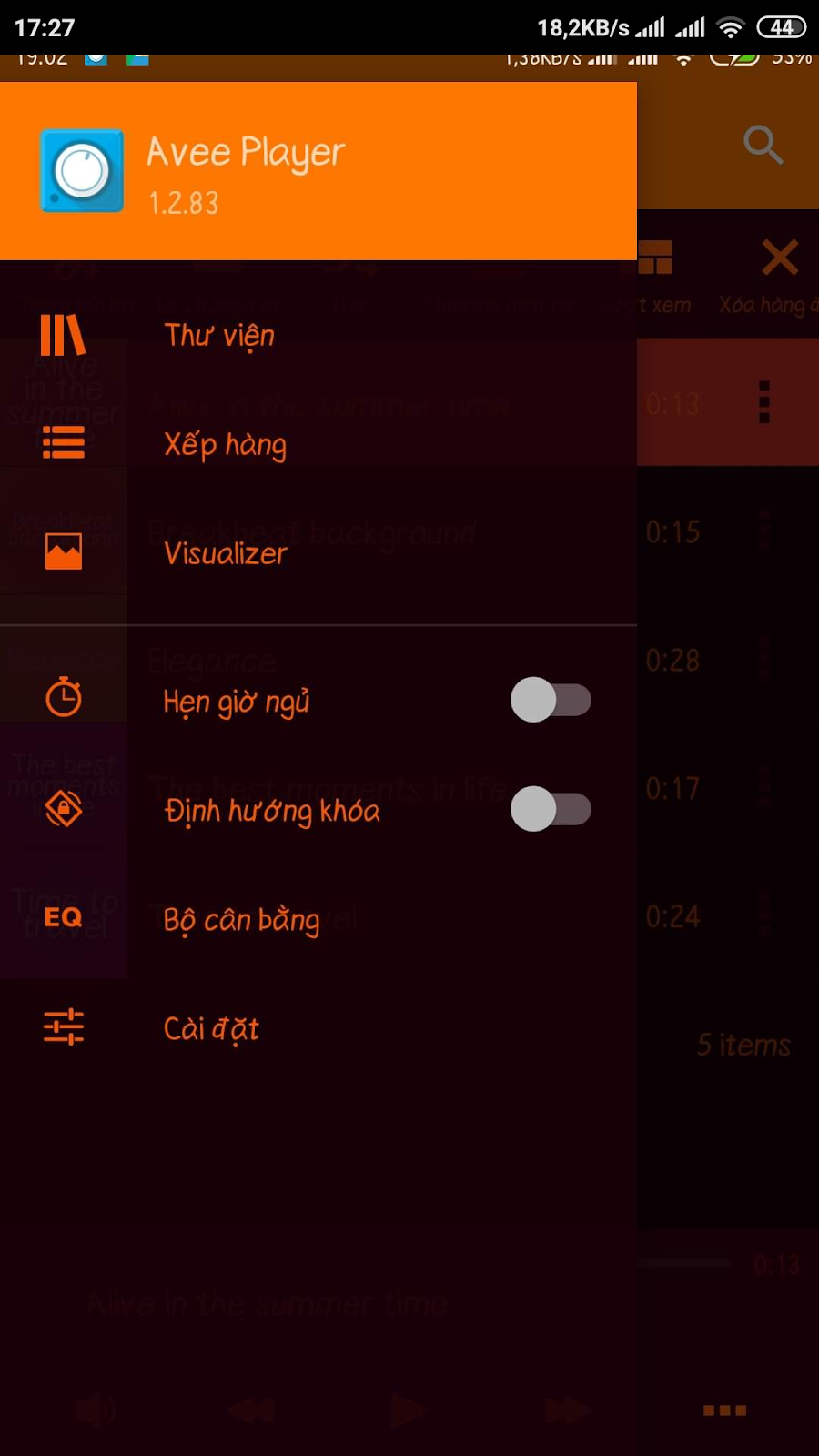Open Thư viện from the drawer

(x=218, y=335)
